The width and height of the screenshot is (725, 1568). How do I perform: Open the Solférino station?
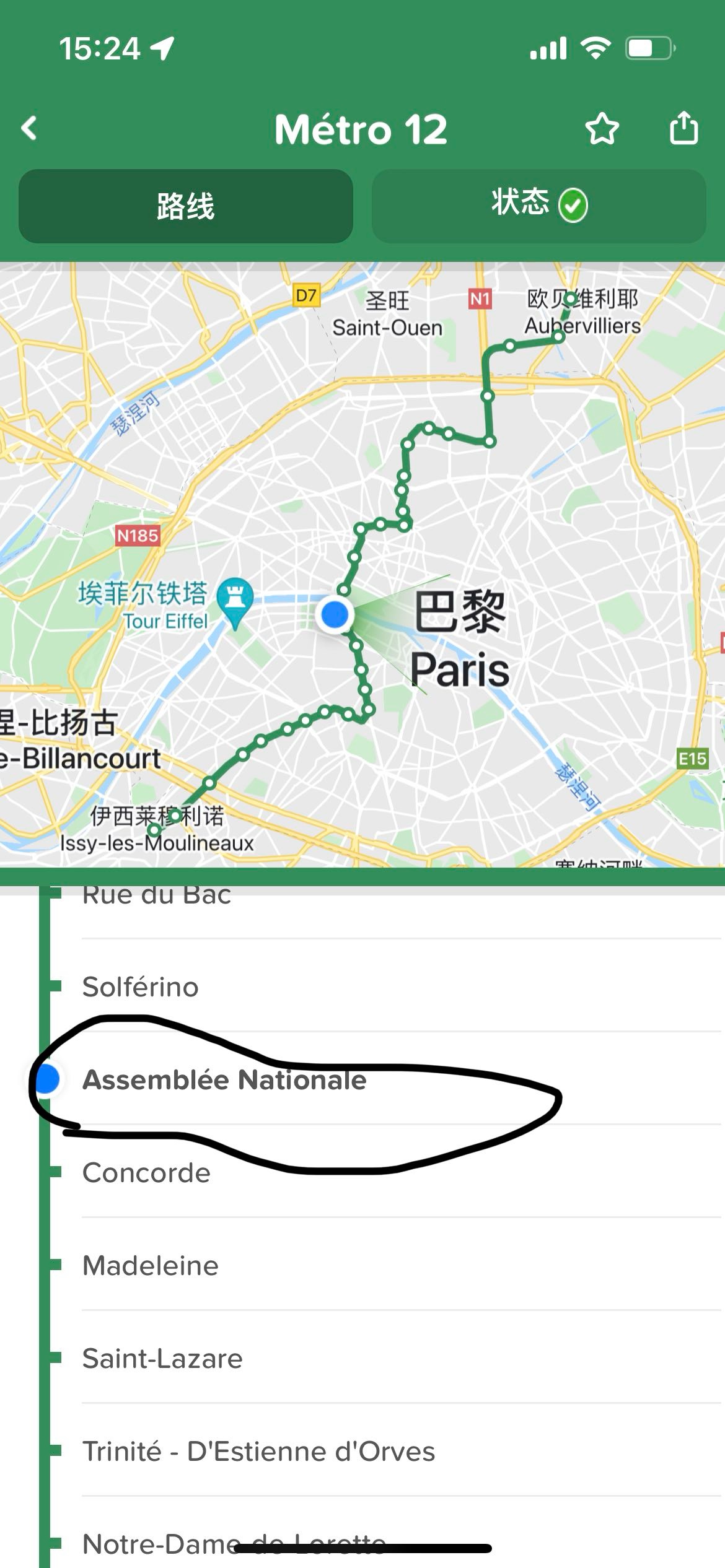(x=141, y=987)
